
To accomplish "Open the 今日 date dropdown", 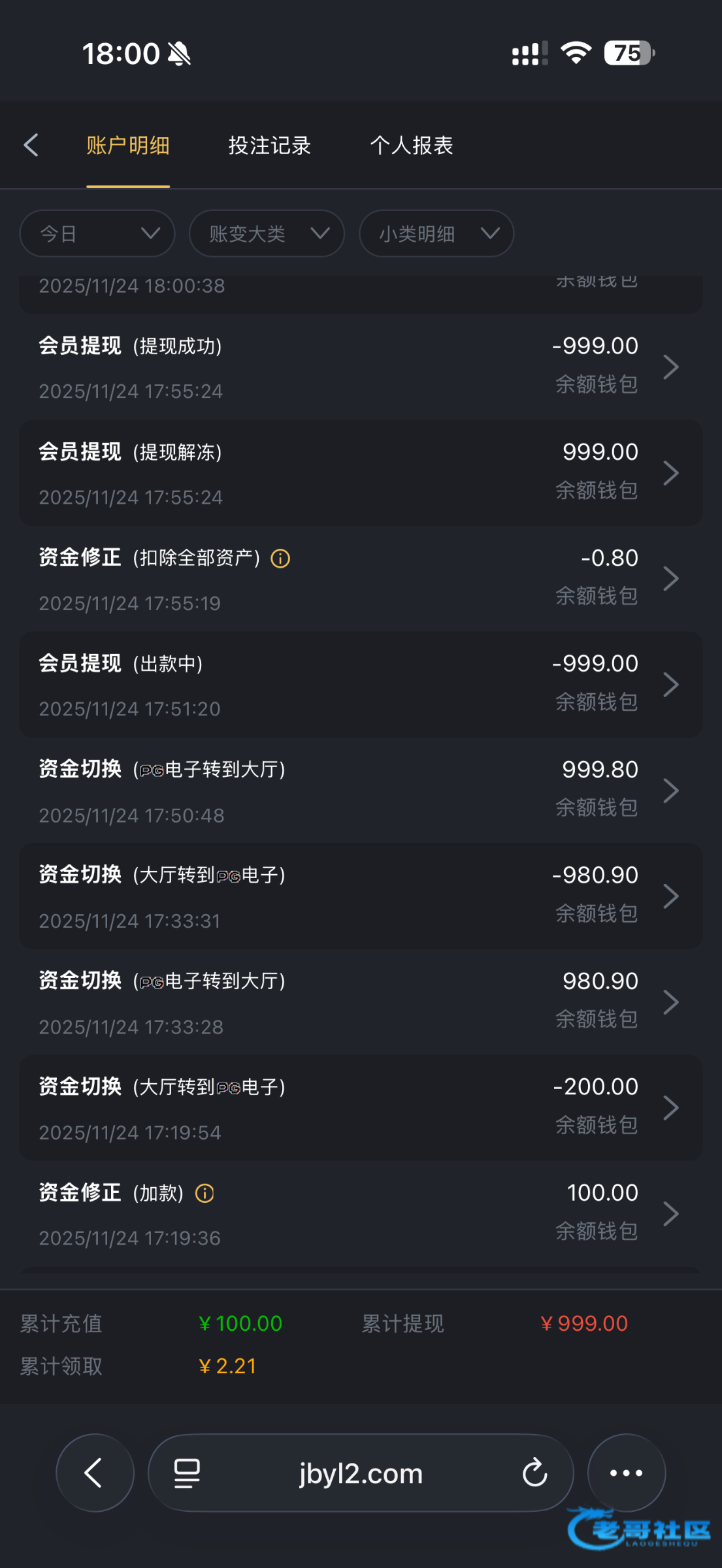I will pos(97,233).
